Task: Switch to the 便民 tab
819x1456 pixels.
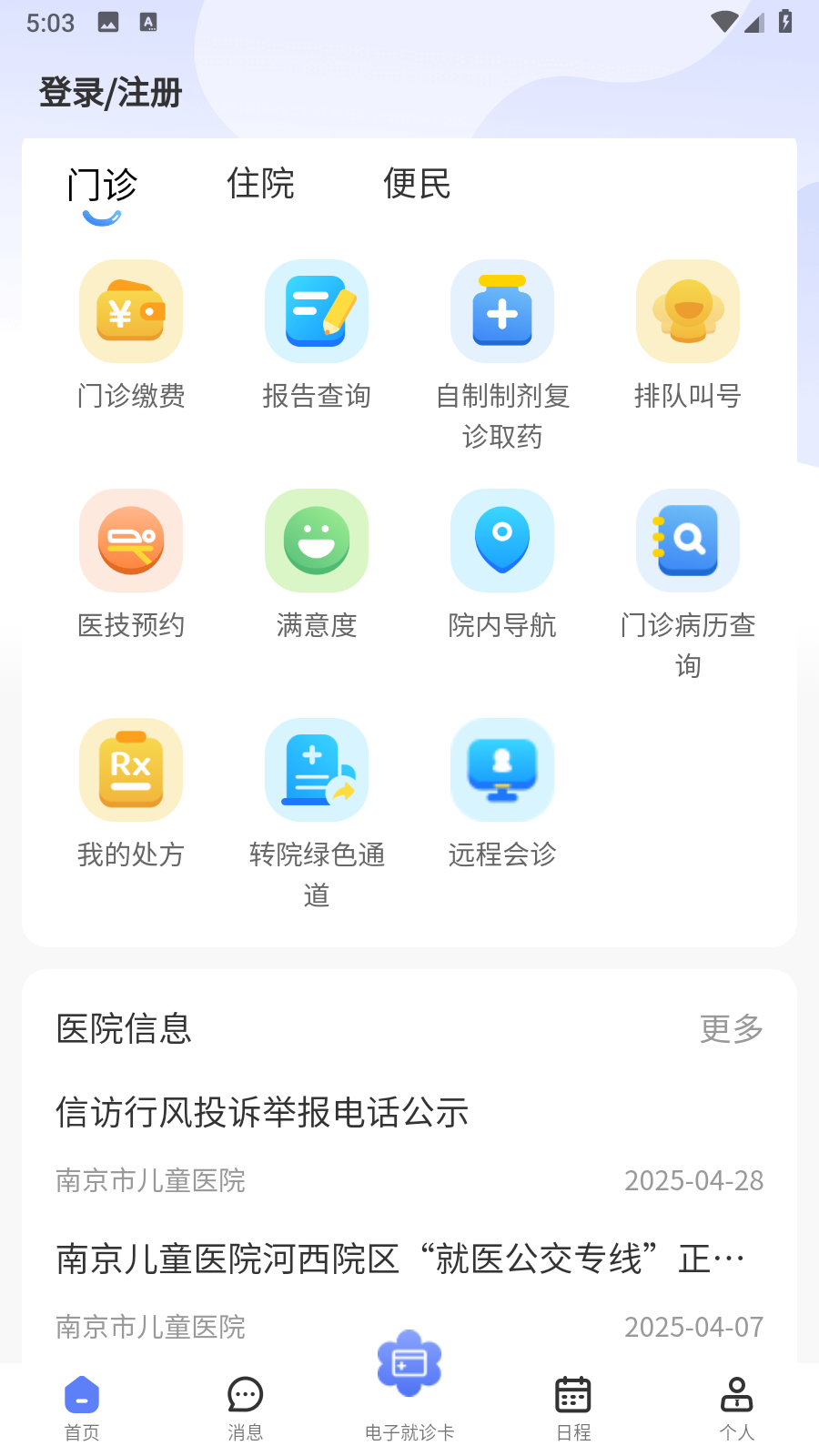Action: [417, 184]
